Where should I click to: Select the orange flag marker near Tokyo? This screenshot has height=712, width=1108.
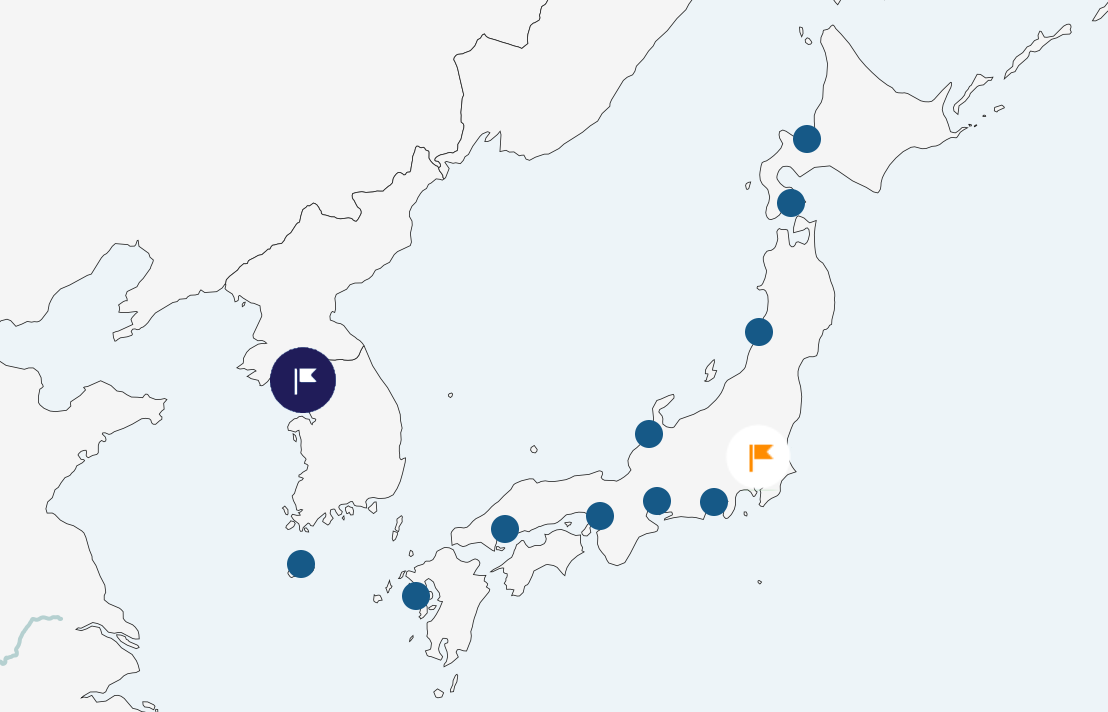pyautogui.click(x=758, y=456)
